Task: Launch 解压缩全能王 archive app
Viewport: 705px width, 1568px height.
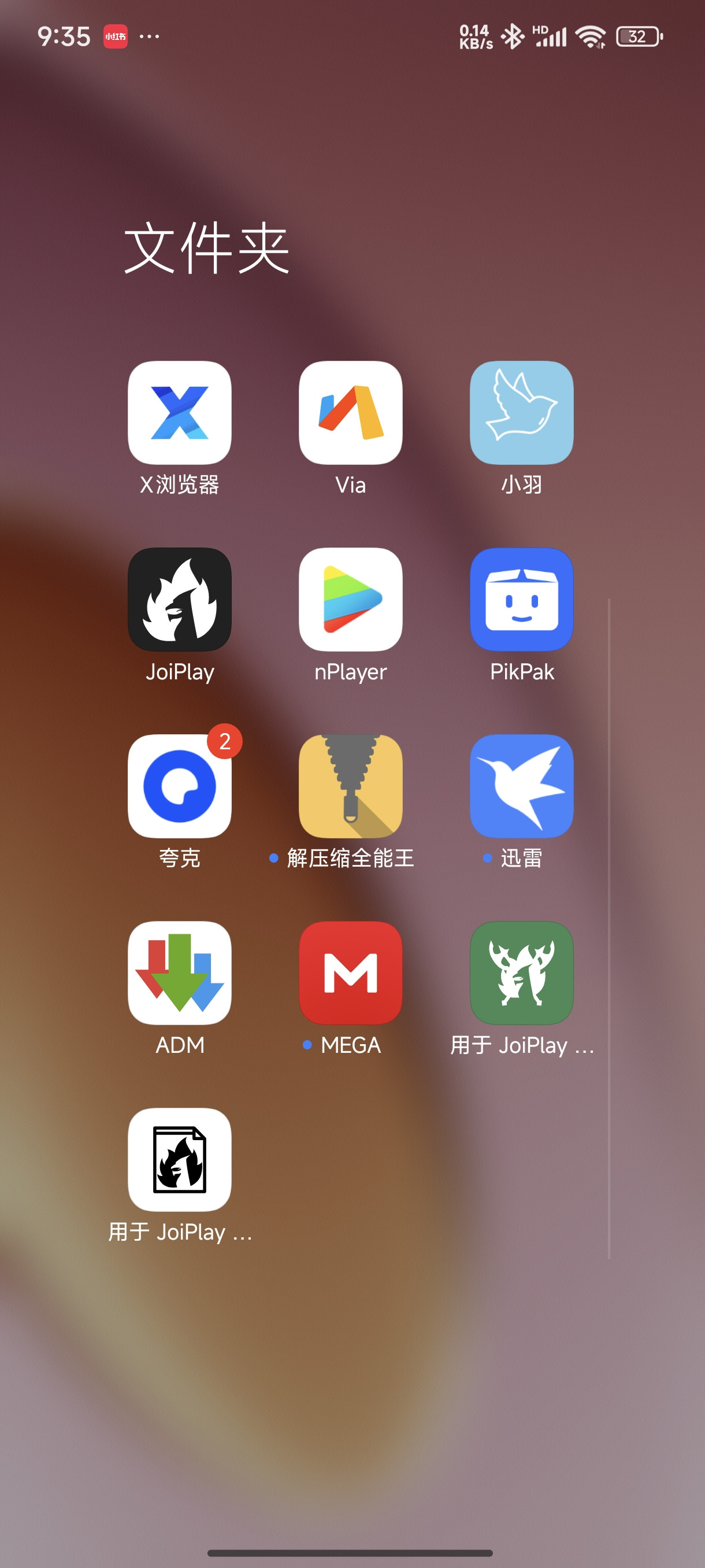Action: click(x=350, y=786)
